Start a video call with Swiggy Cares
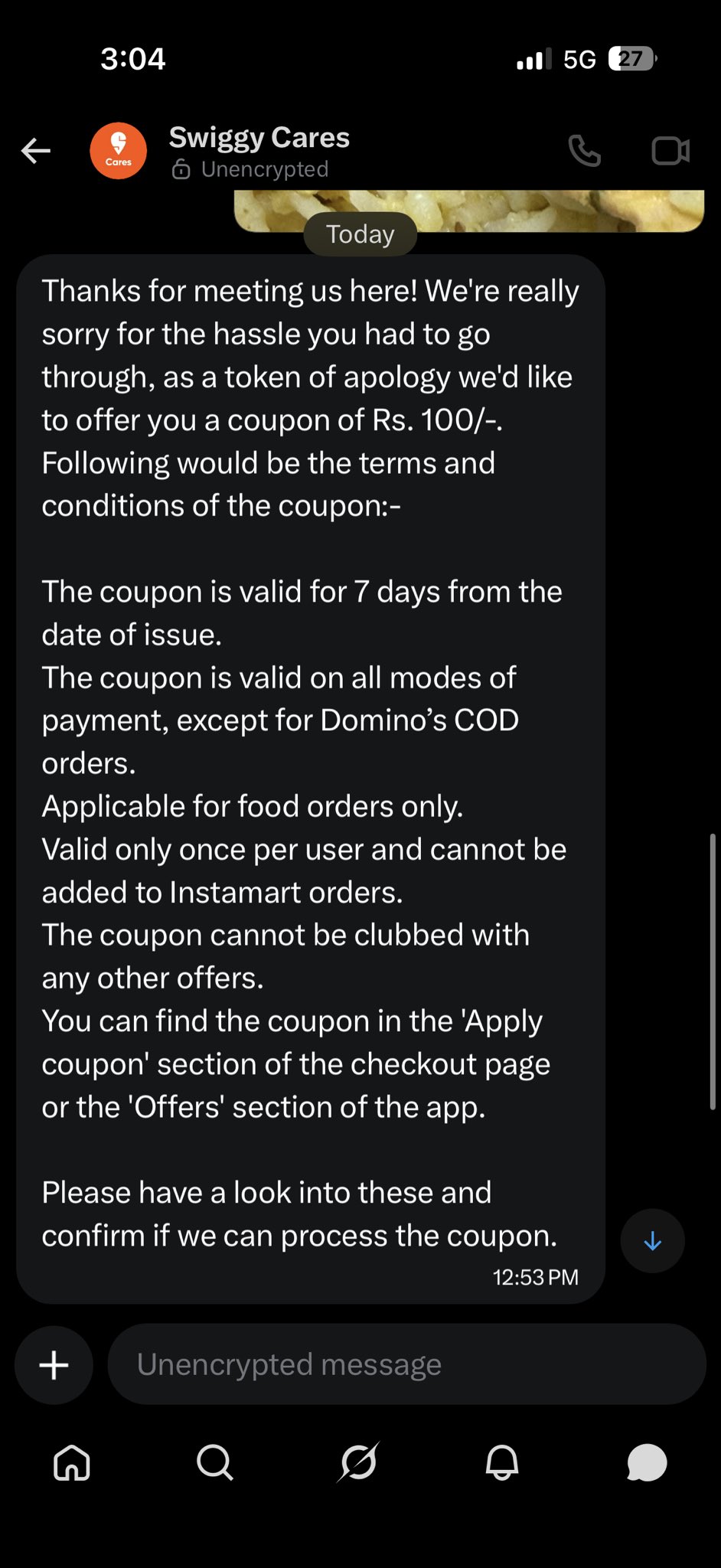Image resolution: width=721 pixels, height=1568 pixels. coord(670,151)
